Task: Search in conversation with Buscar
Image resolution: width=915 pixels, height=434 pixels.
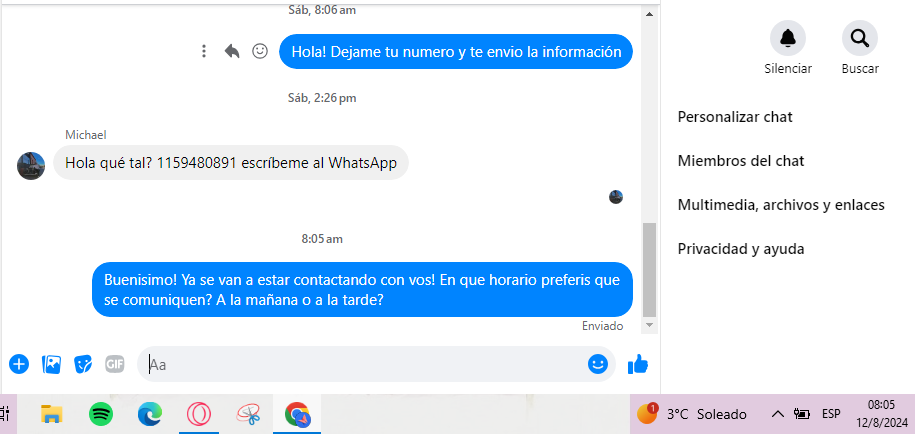Action: [x=859, y=39]
